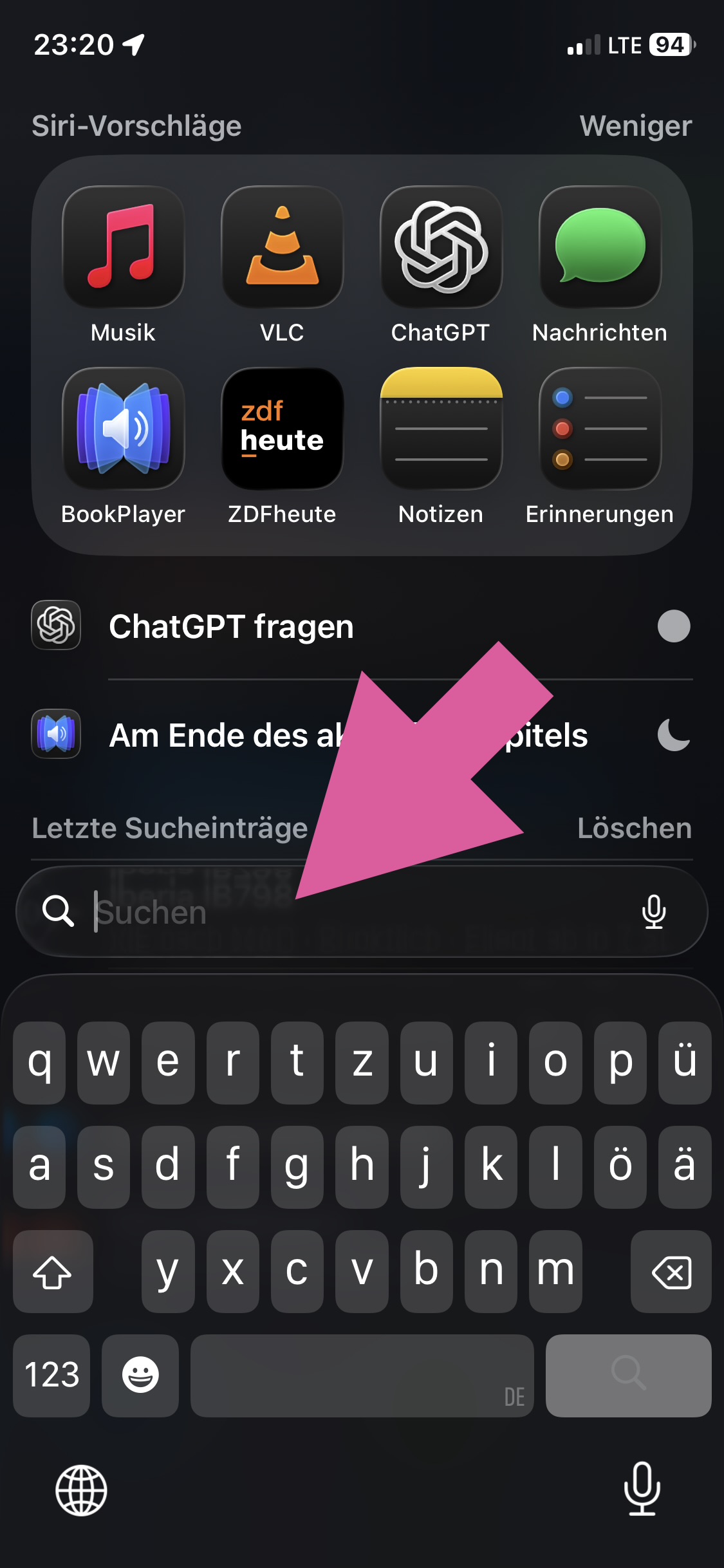724x1568 pixels.
Task: Switch keyboard to 123 numbers layout
Action: (x=51, y=1376)
